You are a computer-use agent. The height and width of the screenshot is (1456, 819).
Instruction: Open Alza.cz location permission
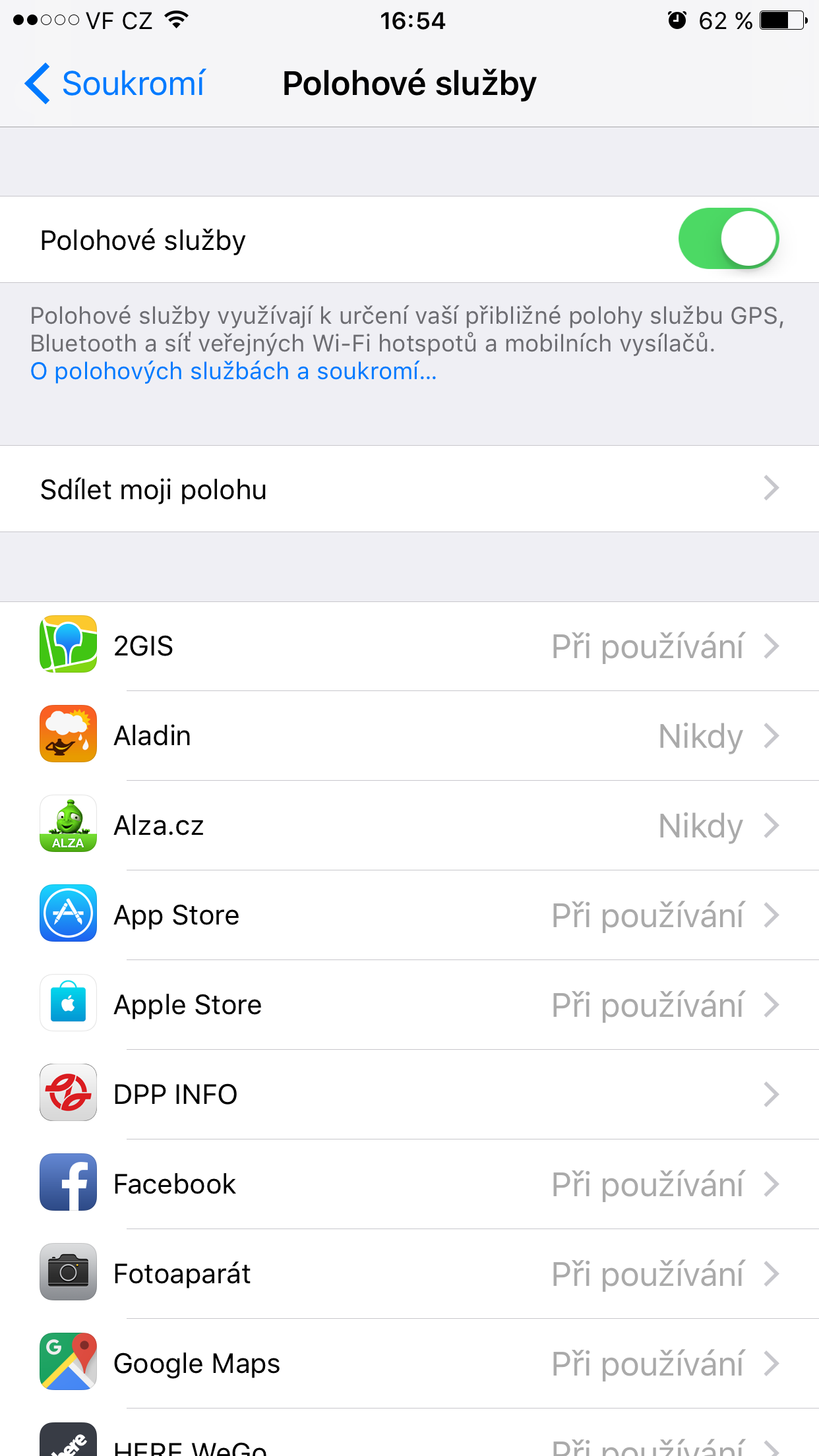click(x=409, y=826)
